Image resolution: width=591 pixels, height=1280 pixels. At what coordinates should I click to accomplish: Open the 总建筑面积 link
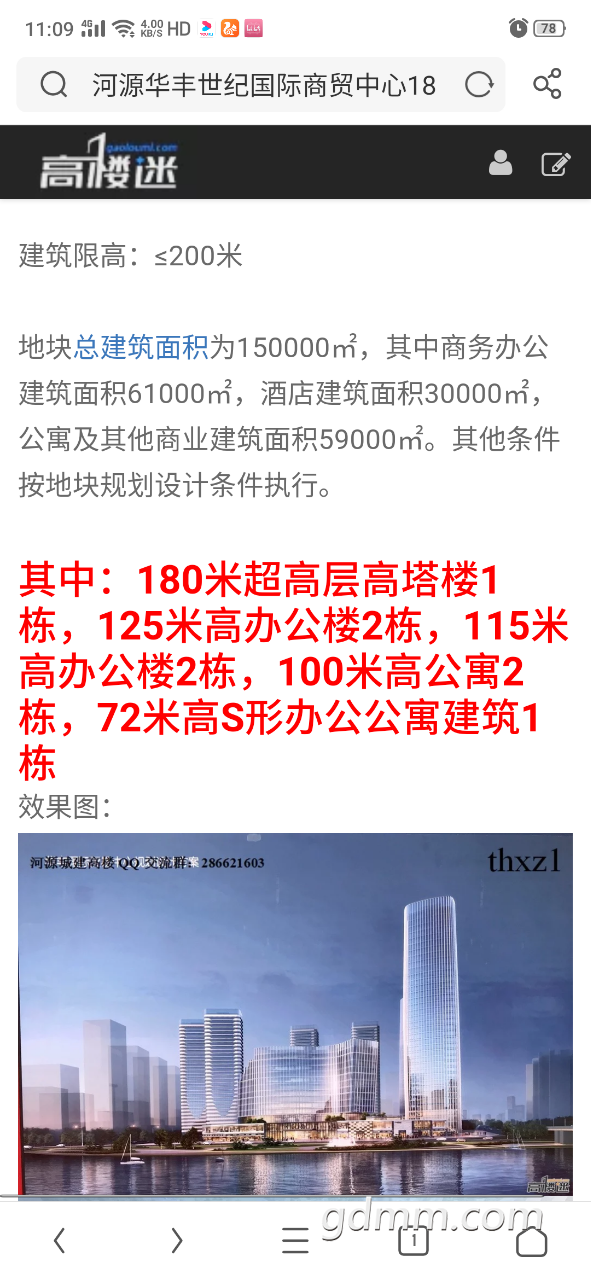click(141, 348)
